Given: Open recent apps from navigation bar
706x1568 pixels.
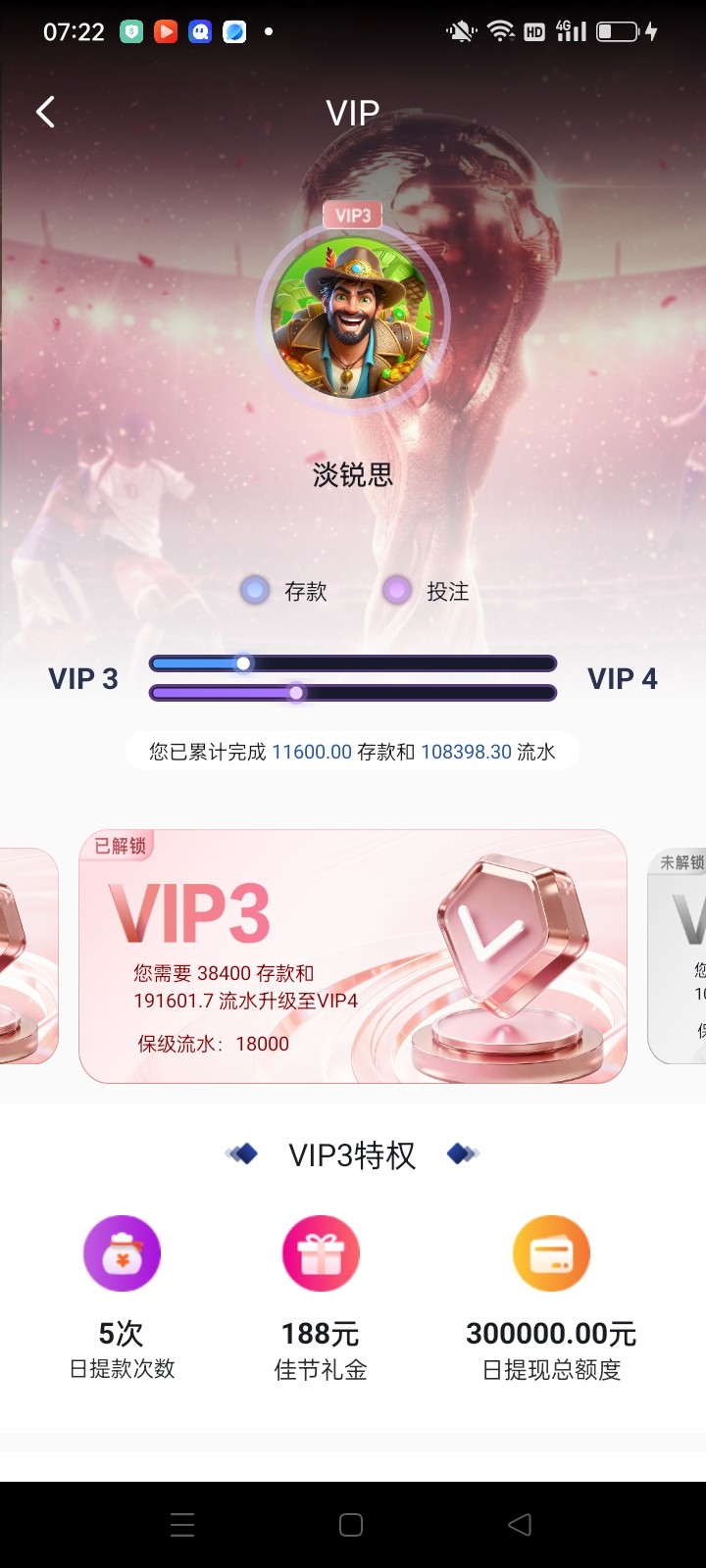Looking at the screenshot, I should click(x=182, y=1525).
